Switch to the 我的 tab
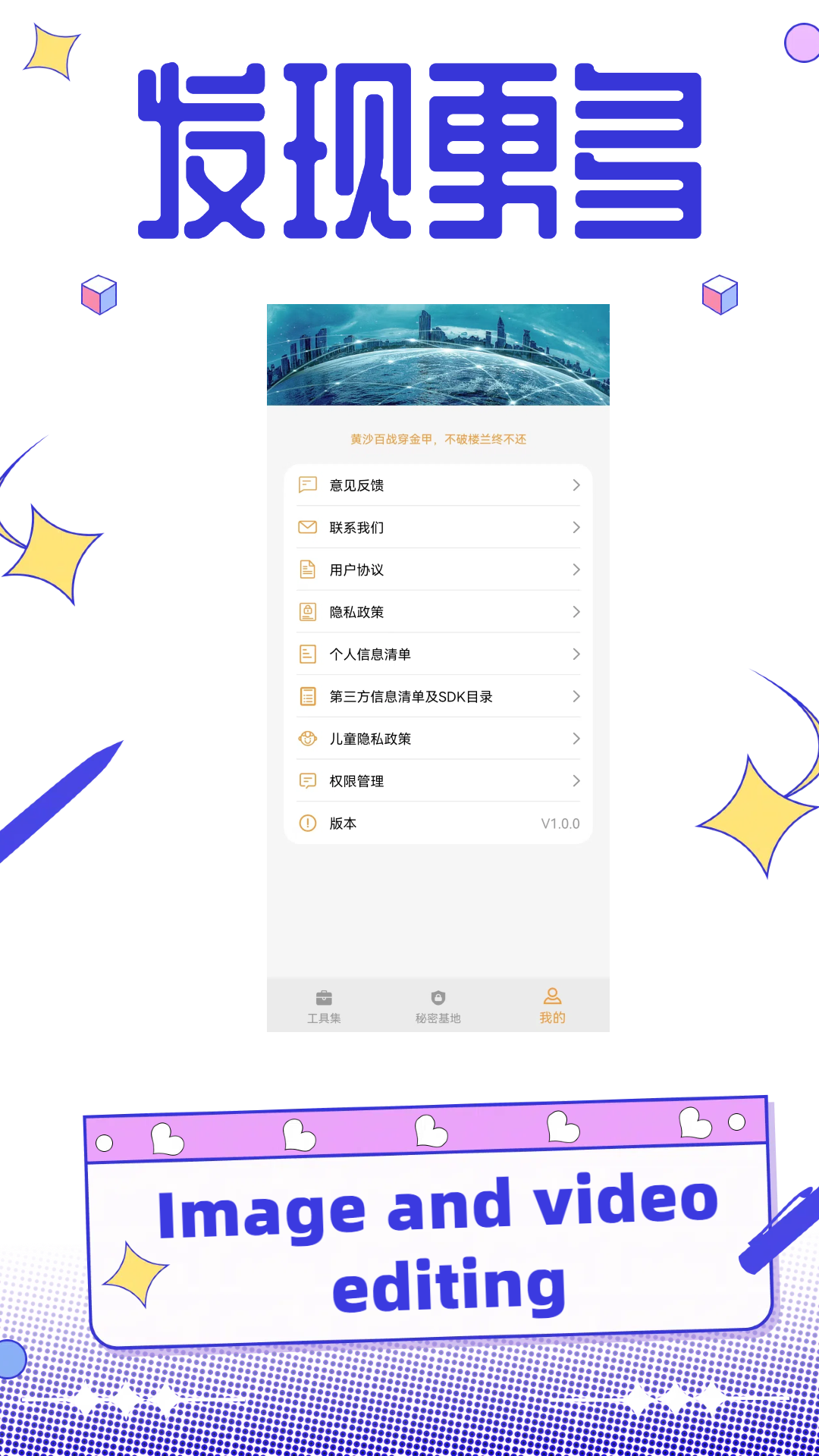This screenshot has width=819, height=1456. pyautogui.click(x=551, y=1004)
